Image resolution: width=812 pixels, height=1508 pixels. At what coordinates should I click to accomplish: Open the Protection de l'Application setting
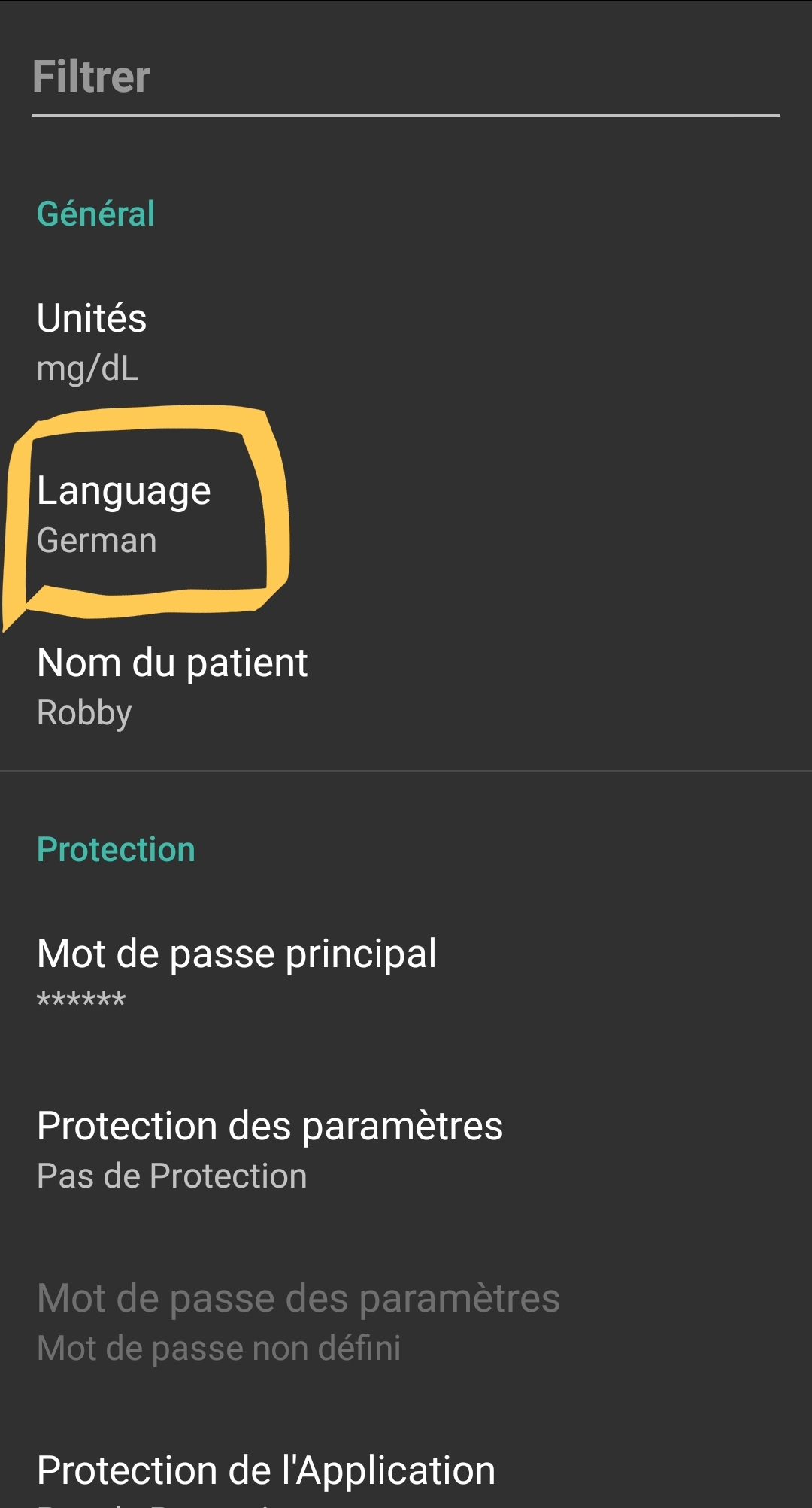[266, 1467]
